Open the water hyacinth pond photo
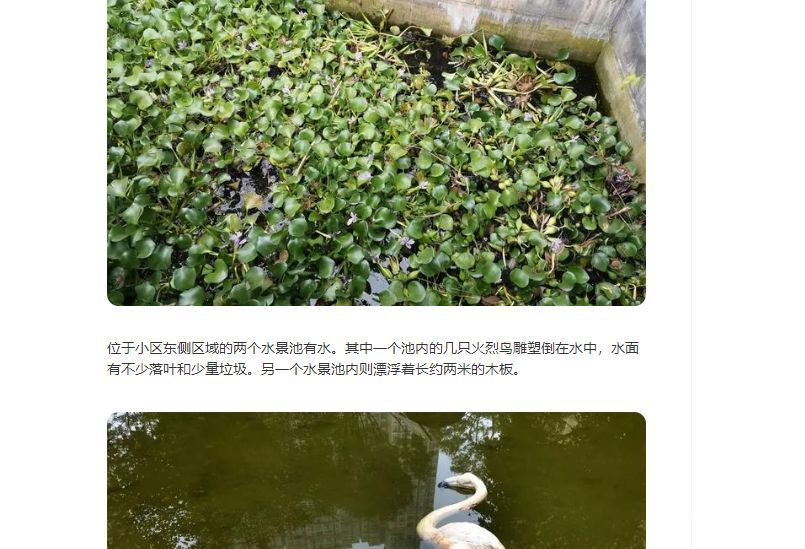Viewport: 805px width, 549px height. (376, 150)
